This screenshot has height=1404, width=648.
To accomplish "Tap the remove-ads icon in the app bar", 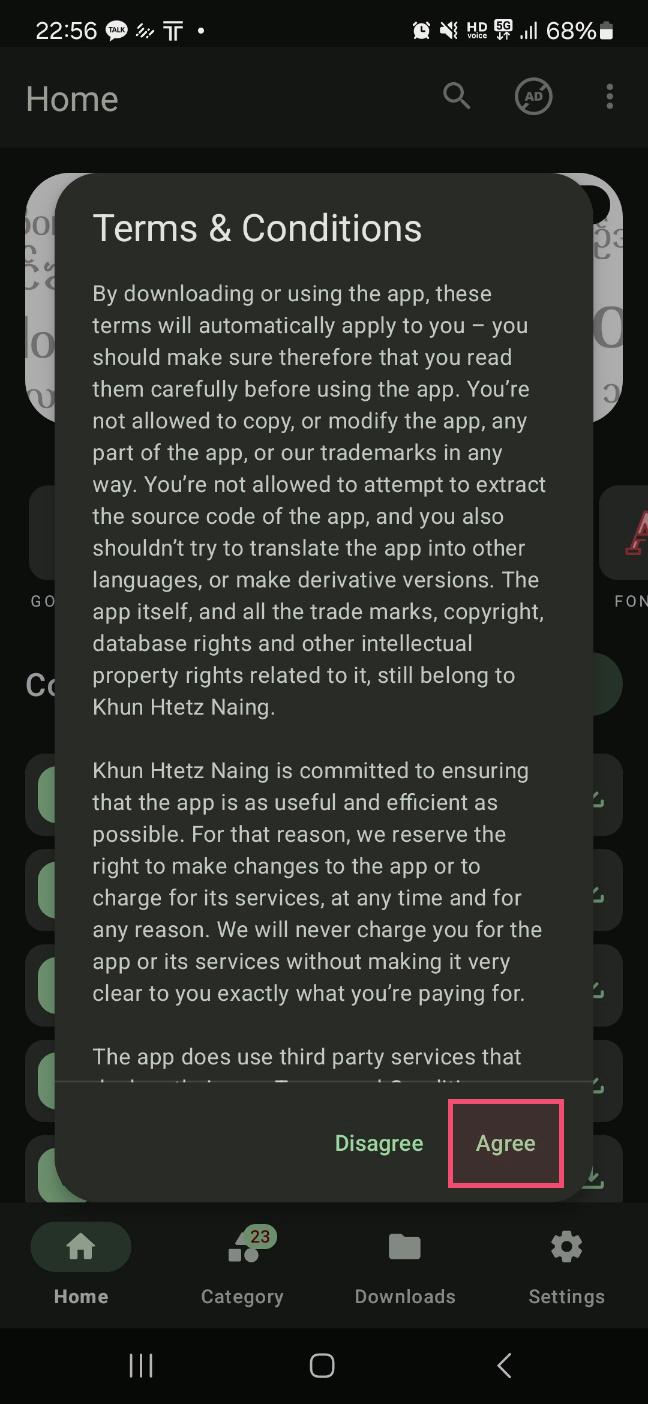I will click(x=534, y=97).
